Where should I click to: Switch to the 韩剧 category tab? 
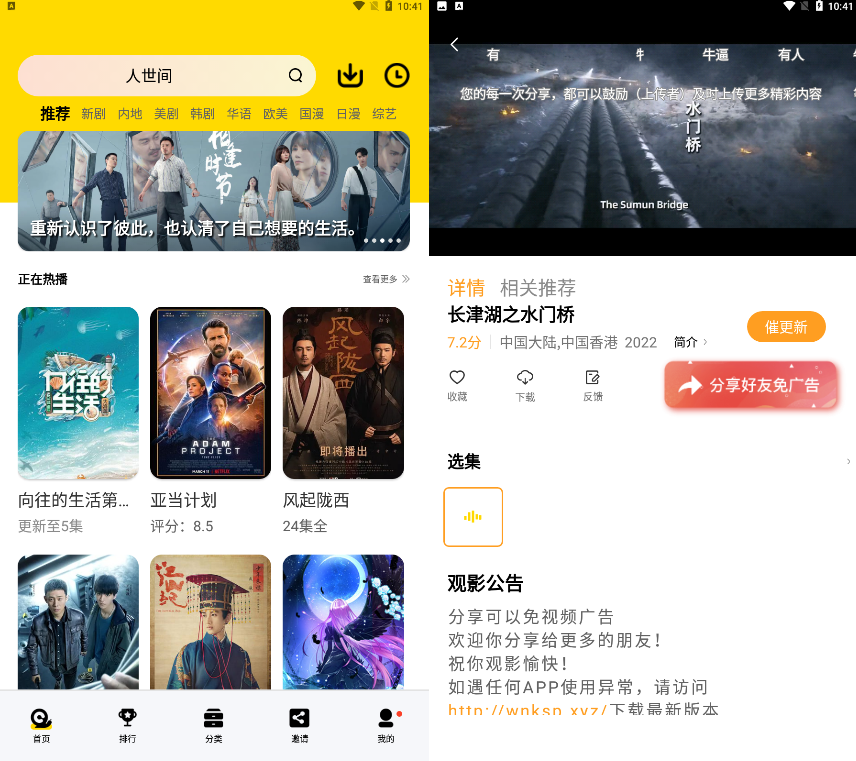[x=202, y=114]
